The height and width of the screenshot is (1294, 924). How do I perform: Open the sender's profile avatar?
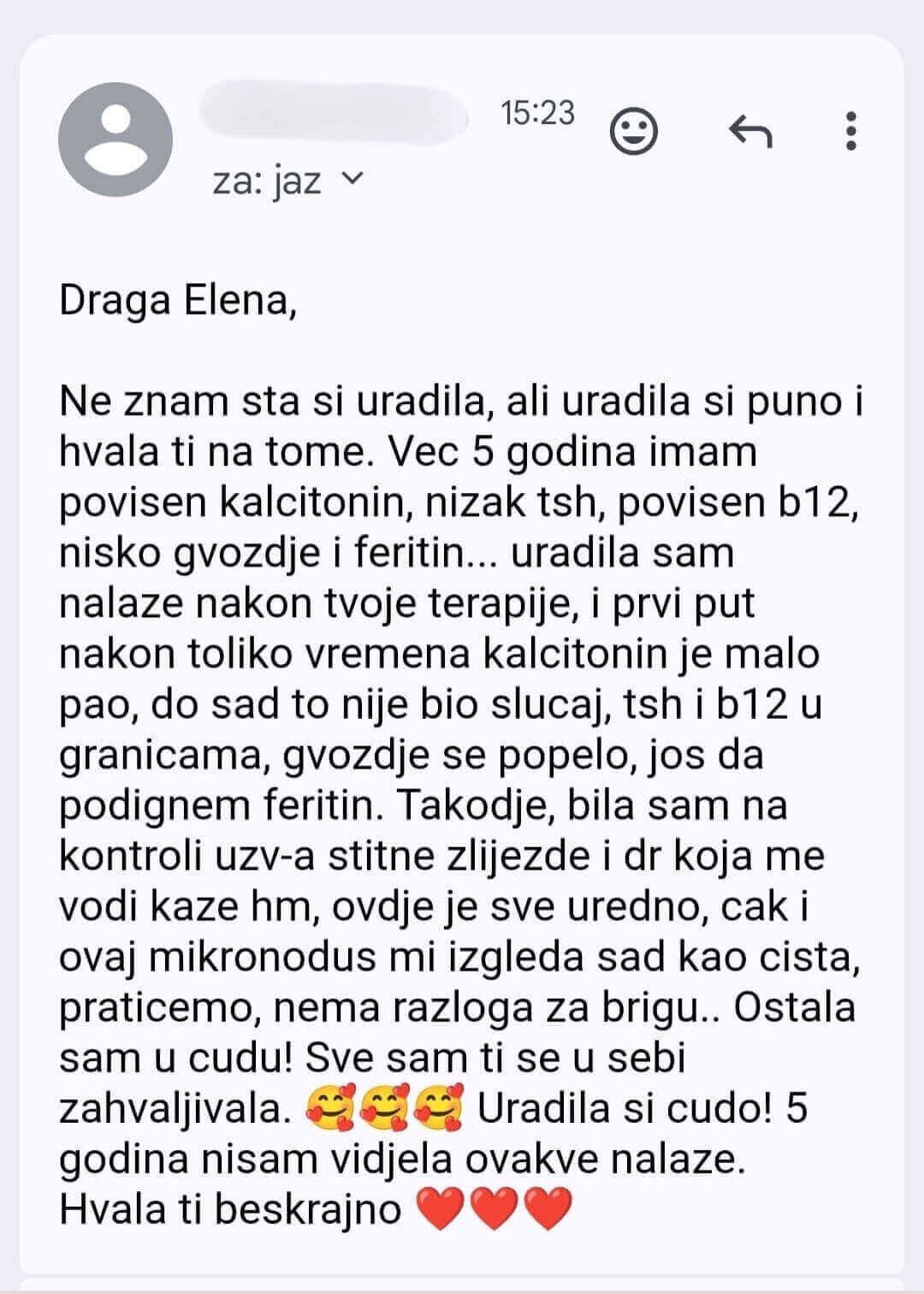[115, 139]
